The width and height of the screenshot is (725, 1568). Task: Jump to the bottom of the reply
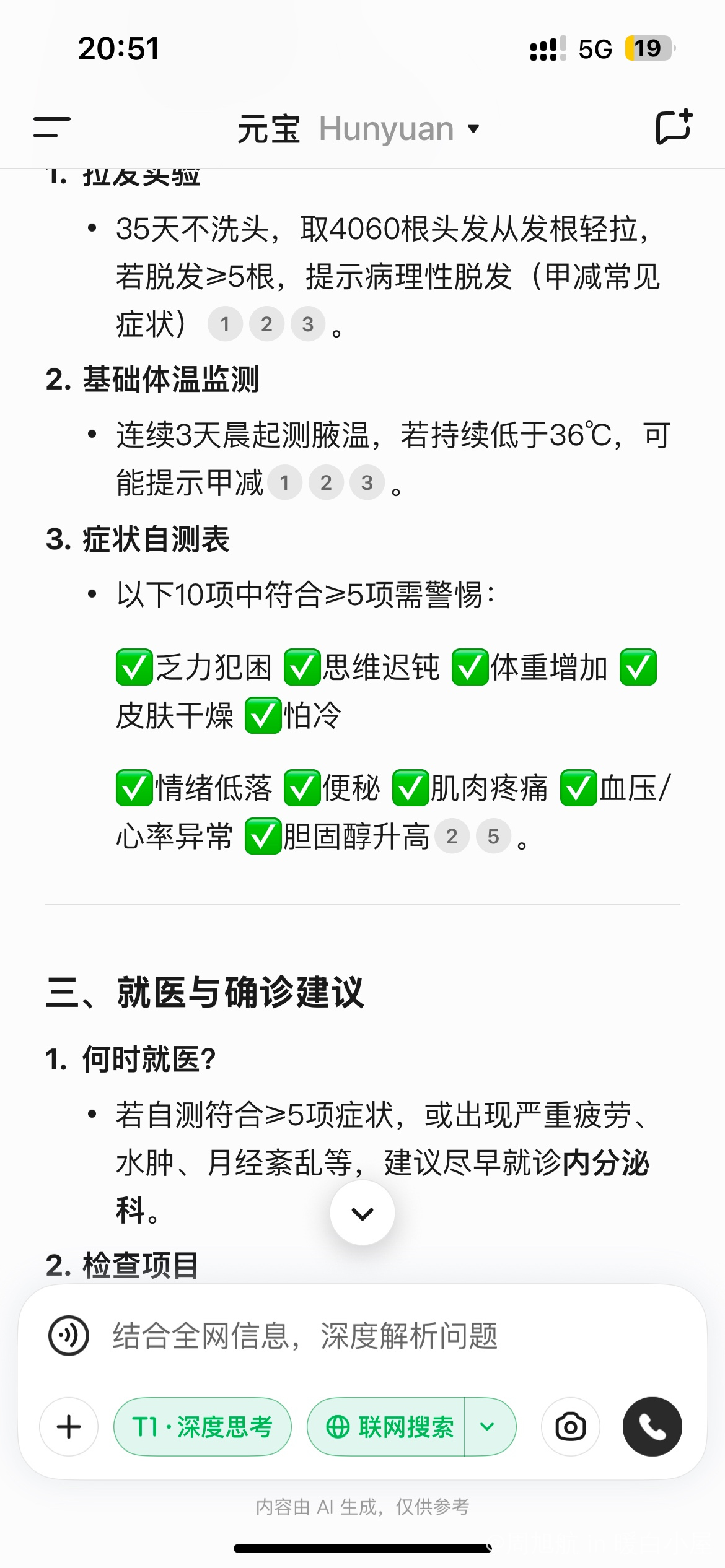click(x=362, y=1213)
